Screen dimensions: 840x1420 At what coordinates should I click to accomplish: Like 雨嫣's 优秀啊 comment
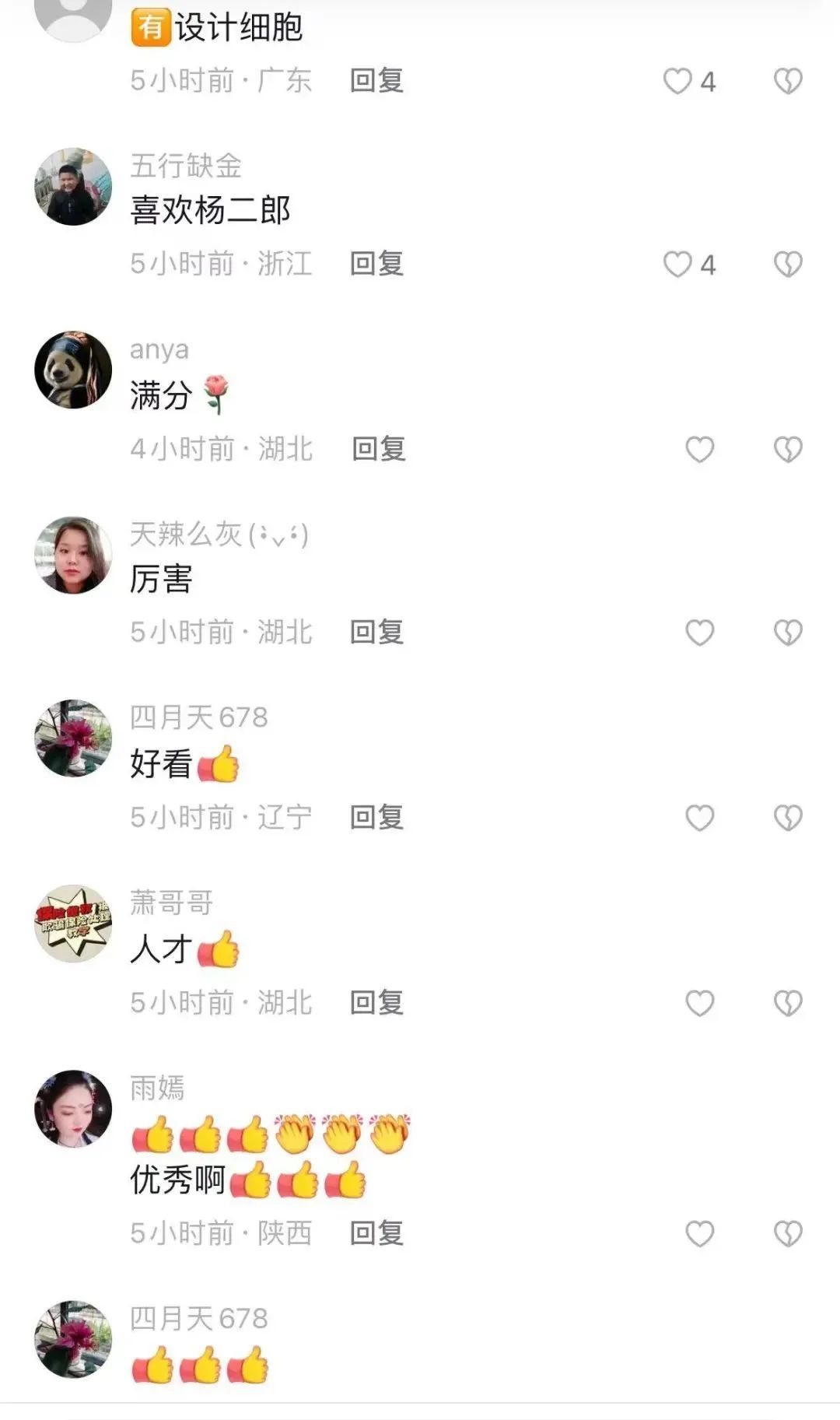[x=699, y=1233]
